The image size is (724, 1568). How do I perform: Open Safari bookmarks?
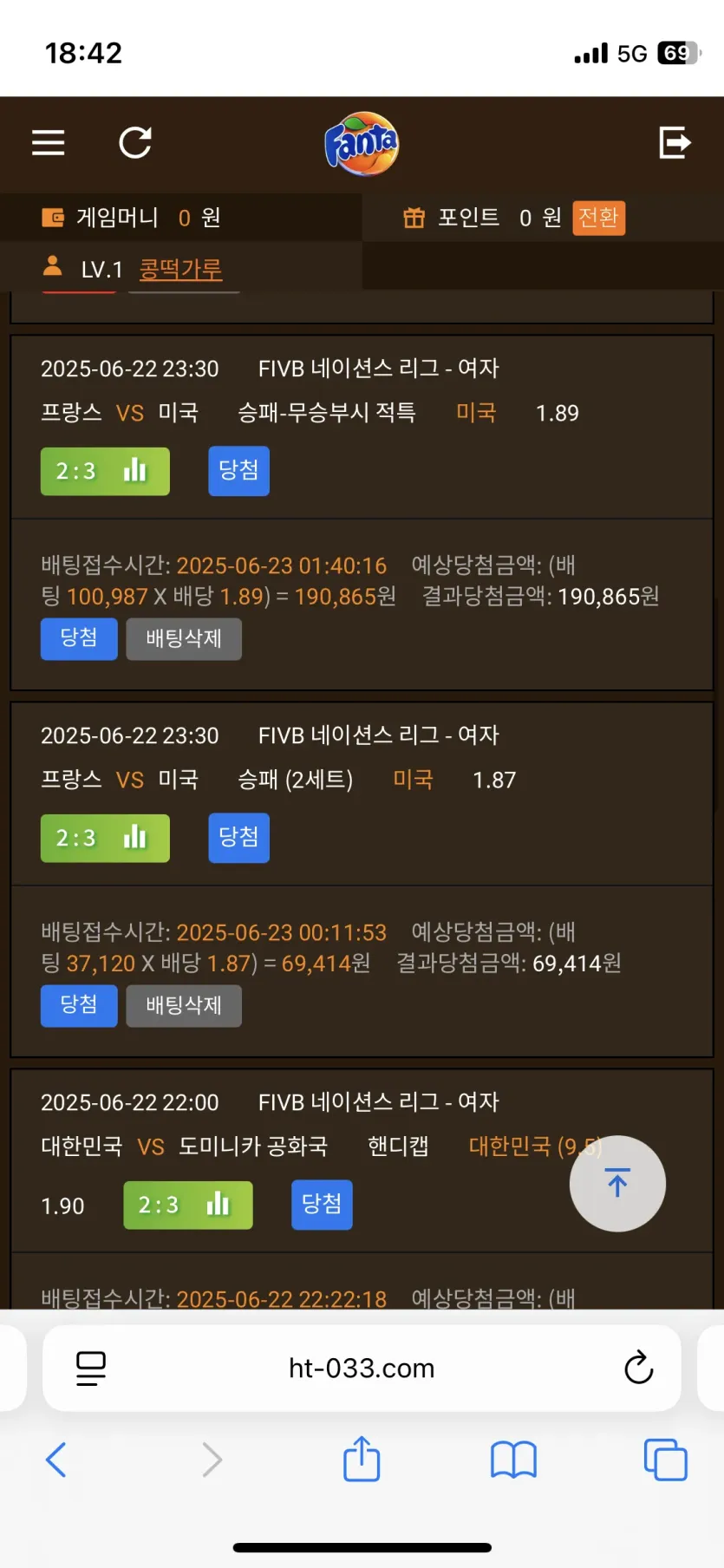(x=513, y=1460)
